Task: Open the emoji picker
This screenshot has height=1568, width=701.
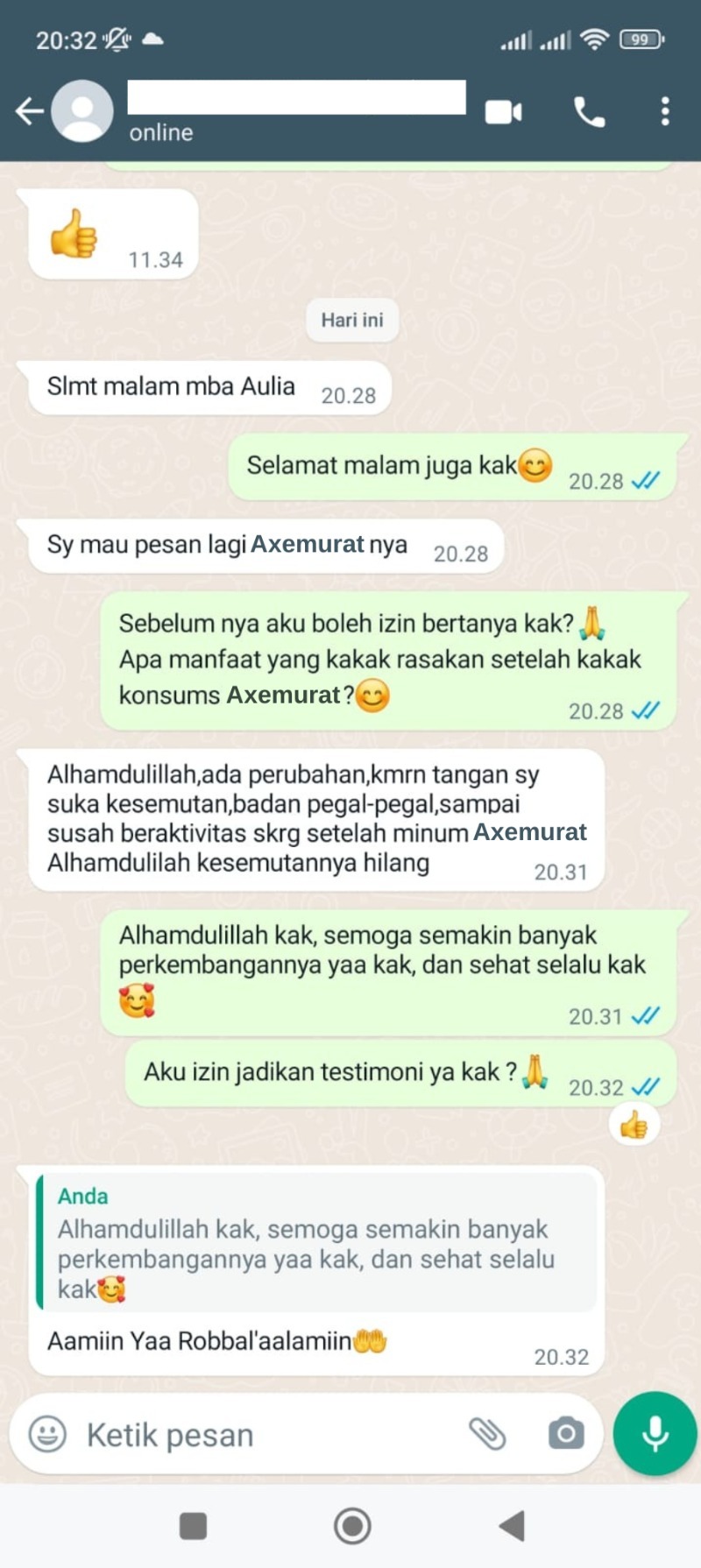Action: click(47, 1434)
